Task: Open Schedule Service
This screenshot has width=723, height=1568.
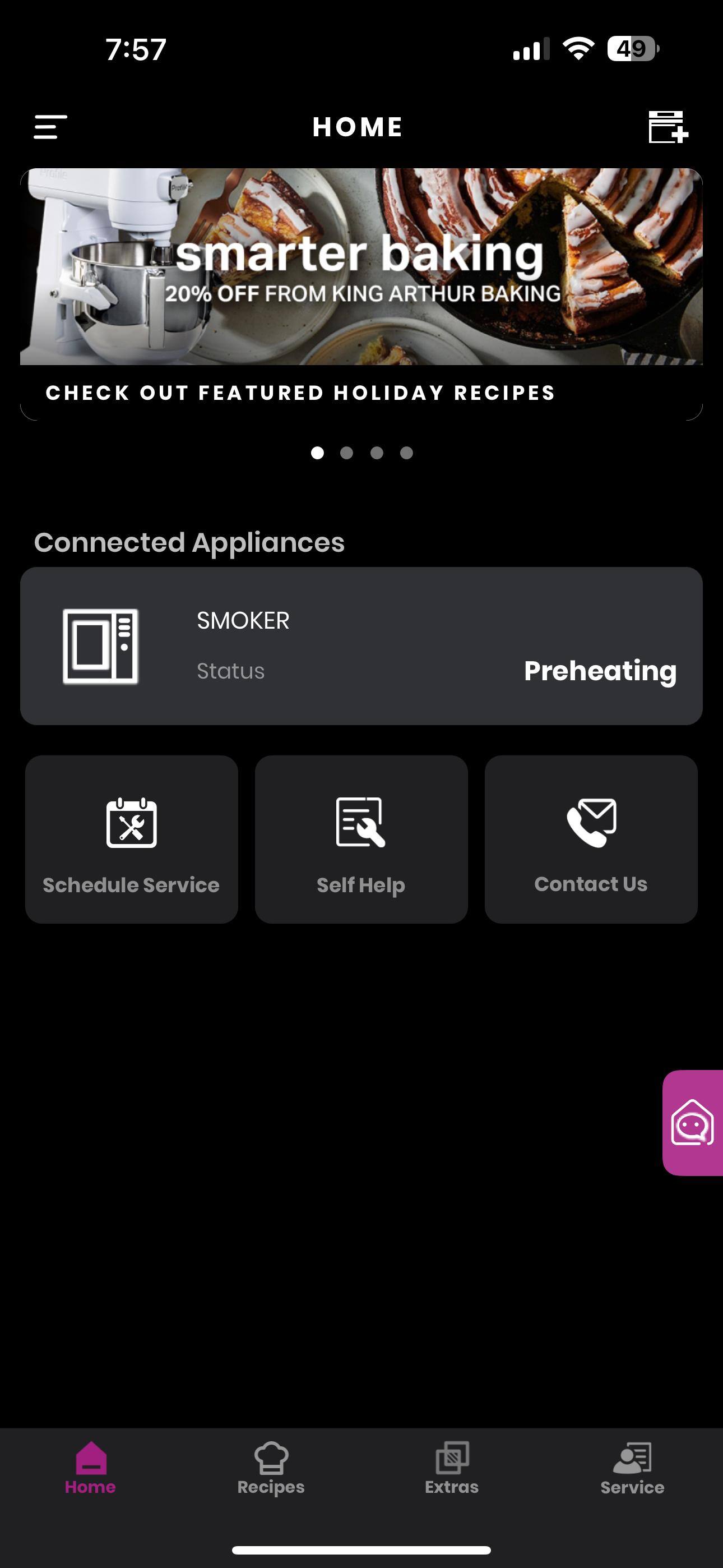Action: click(x=132, y=840)
